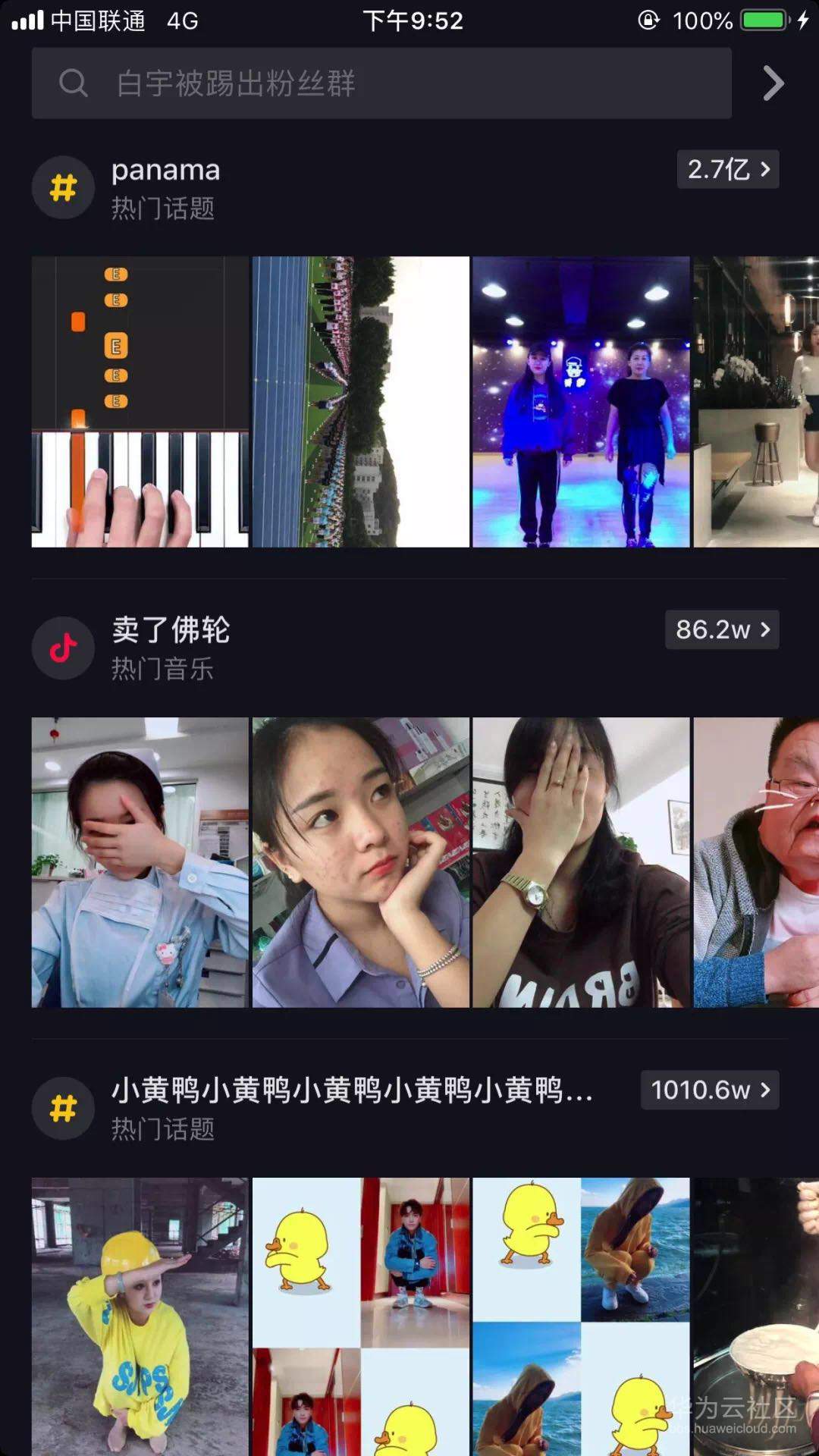Watch the duck and seaside hoodie collage video

click(x=581, y=1316)
